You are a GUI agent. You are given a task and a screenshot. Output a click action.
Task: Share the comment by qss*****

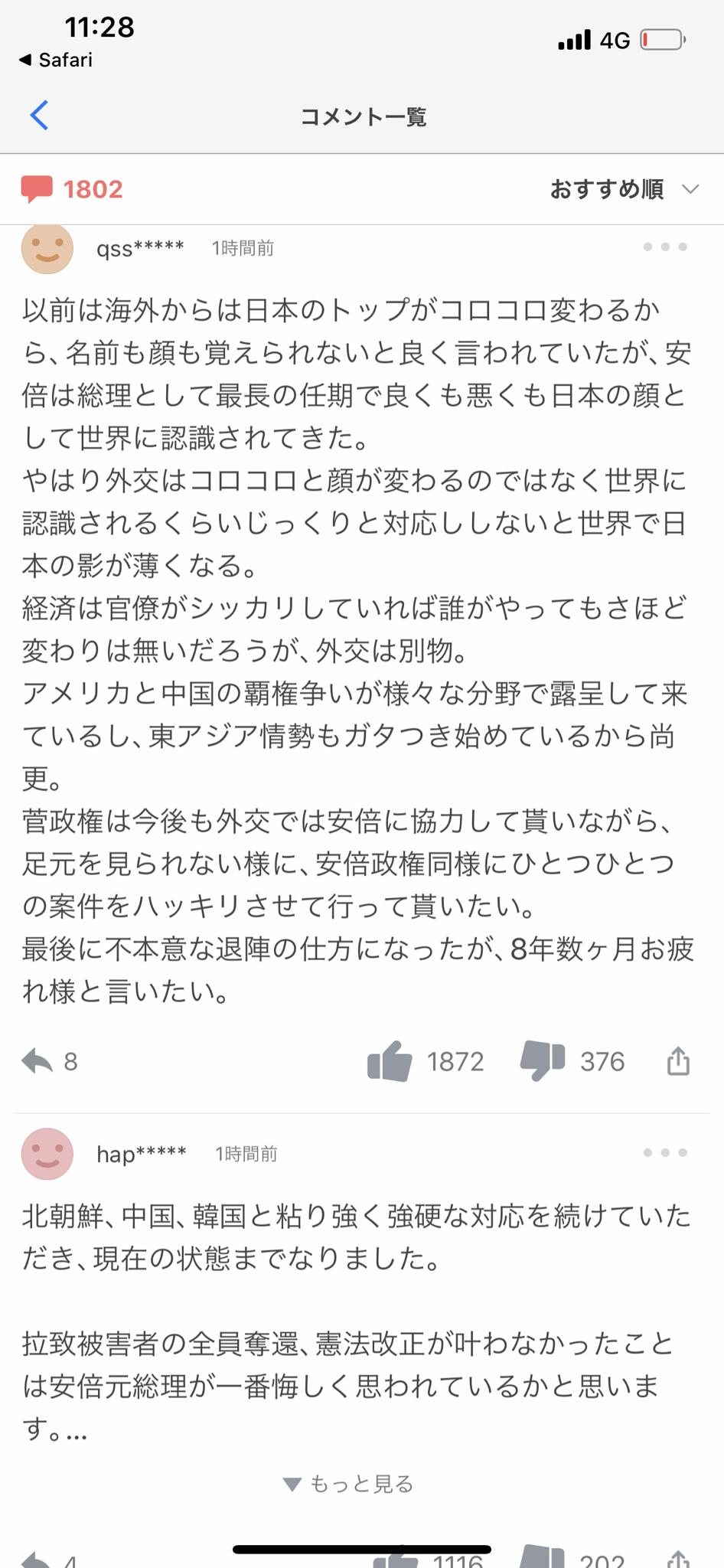pyautogui.click(x=678, y=1061)
